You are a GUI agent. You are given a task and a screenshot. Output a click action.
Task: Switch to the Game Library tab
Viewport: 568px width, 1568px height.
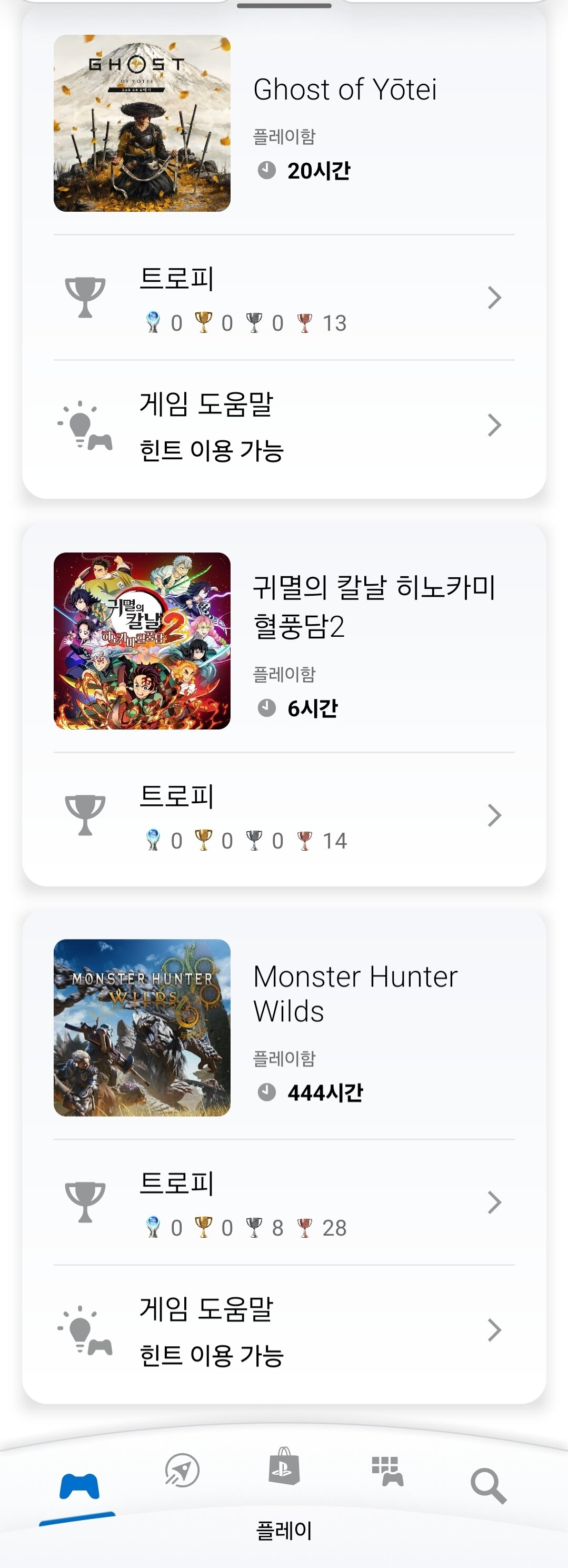[387, 1471]
